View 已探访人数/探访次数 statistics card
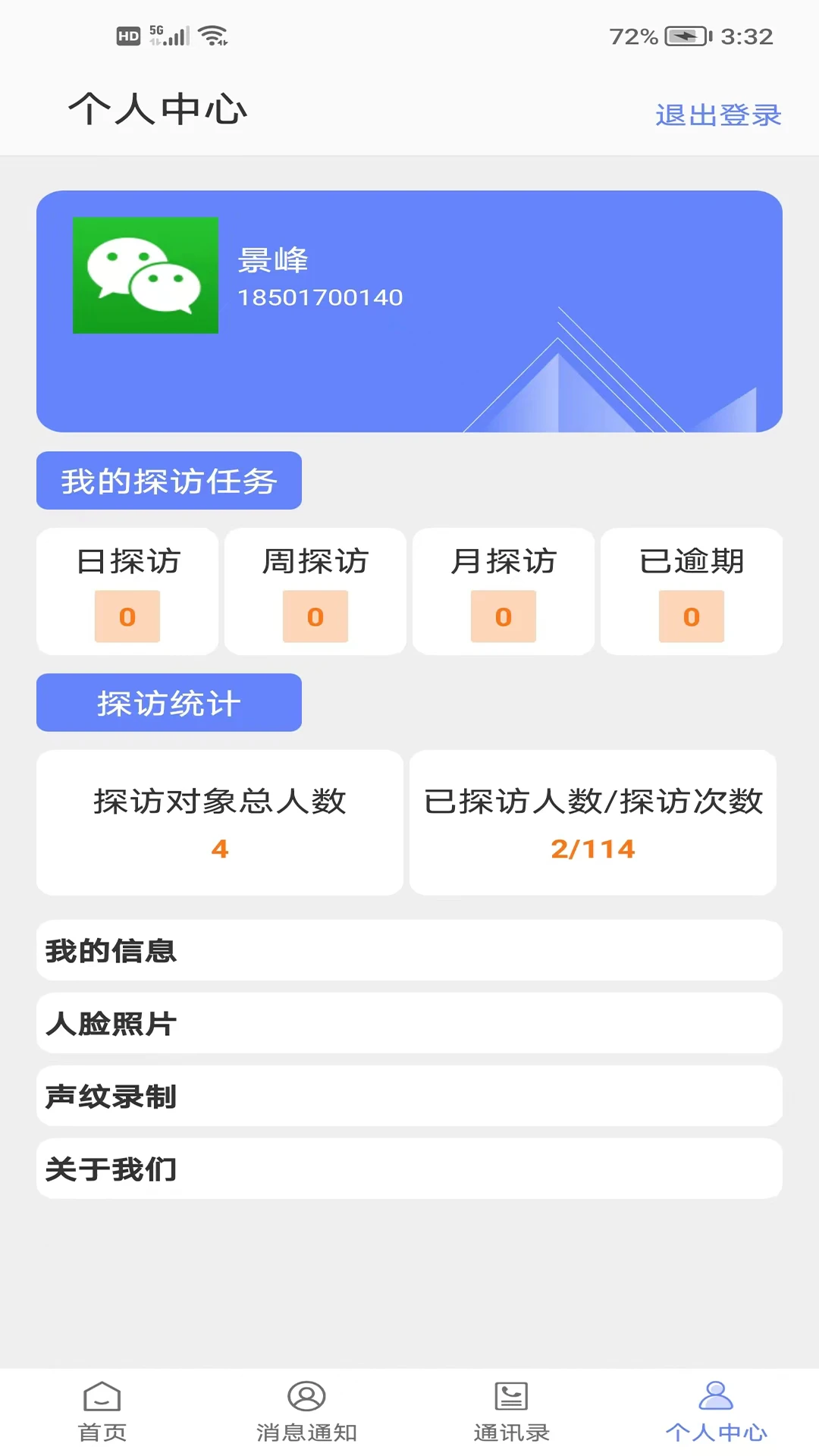This screenshot has height=1456, width=819. [593, 823]
